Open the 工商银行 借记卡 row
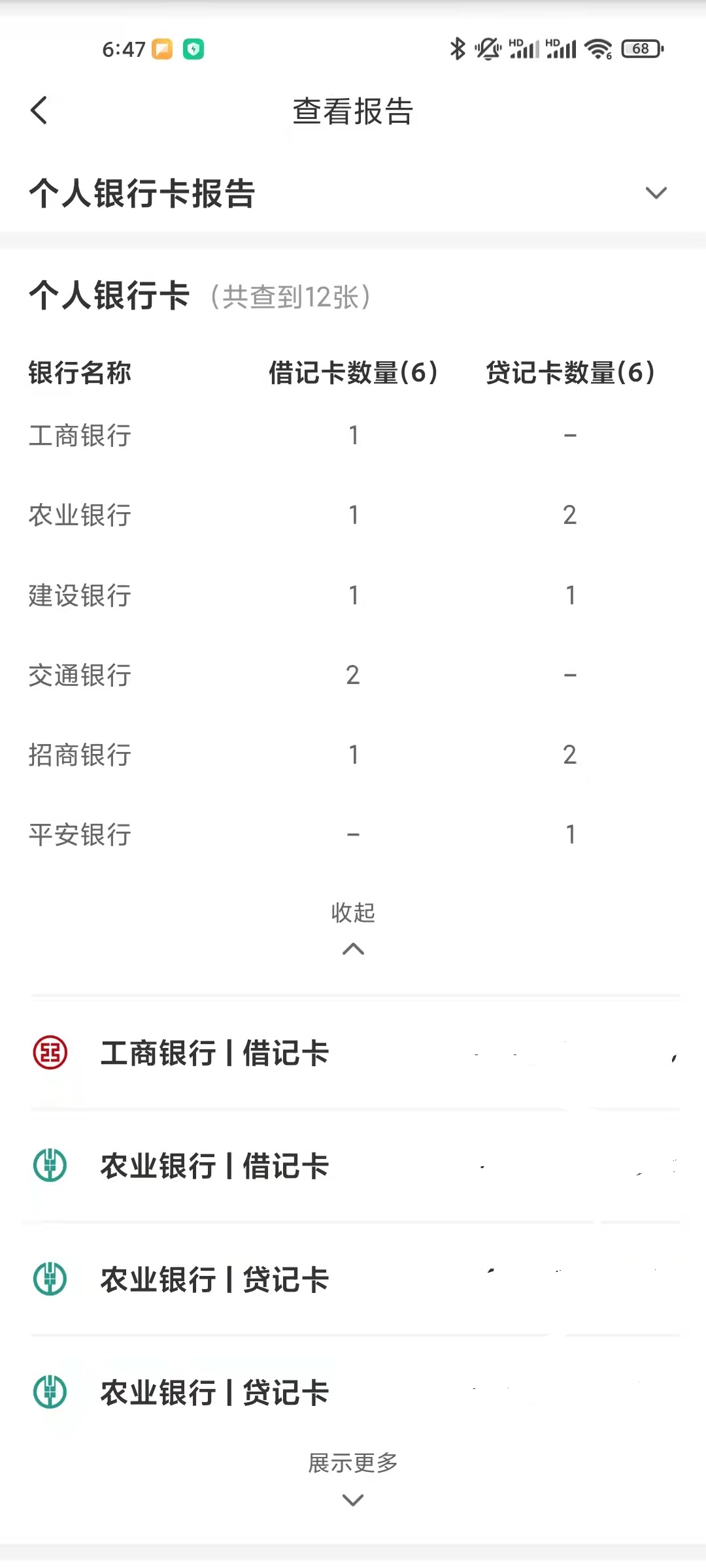The image size is (706, 1568). 353,1053
